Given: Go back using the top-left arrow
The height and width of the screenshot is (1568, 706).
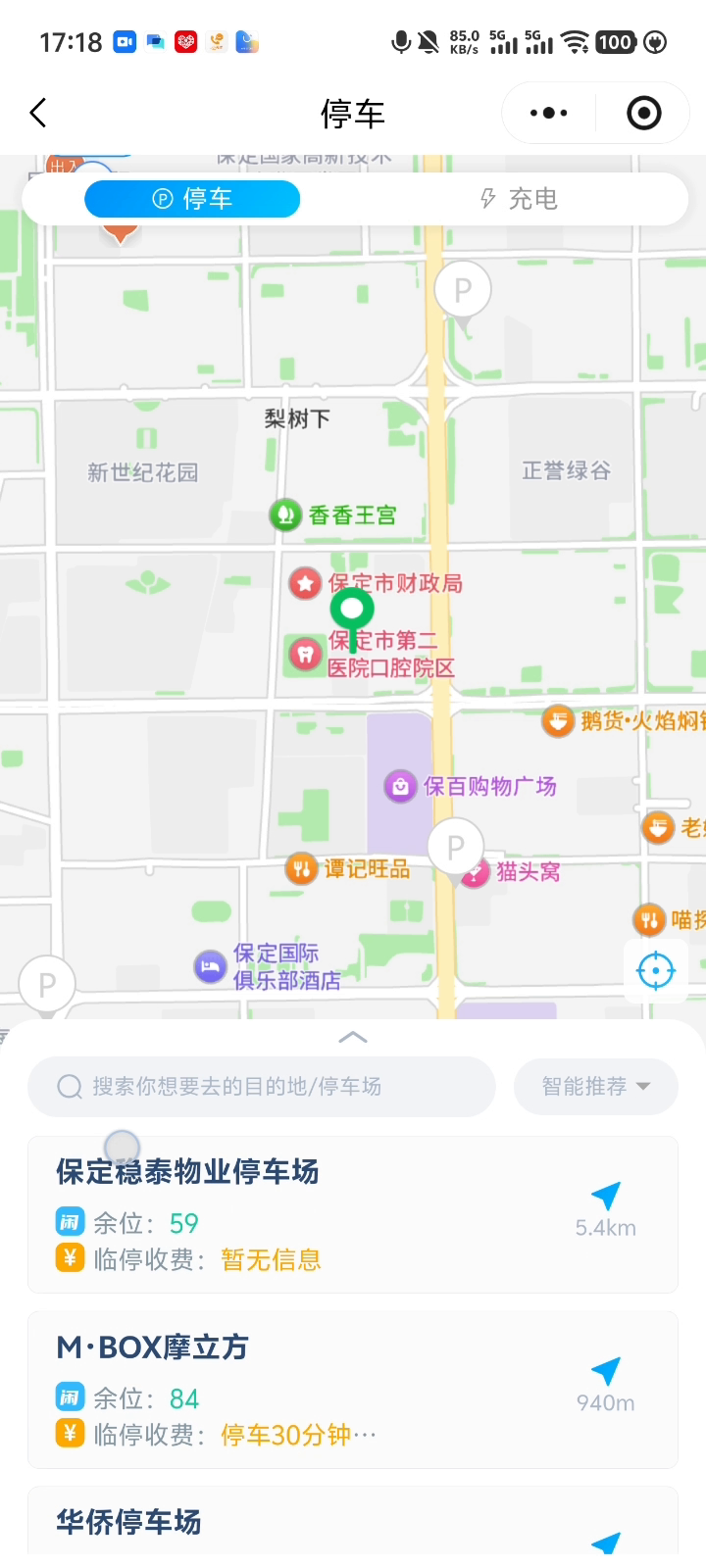Looking at the screenshot, I should click(x=39, y=113).
